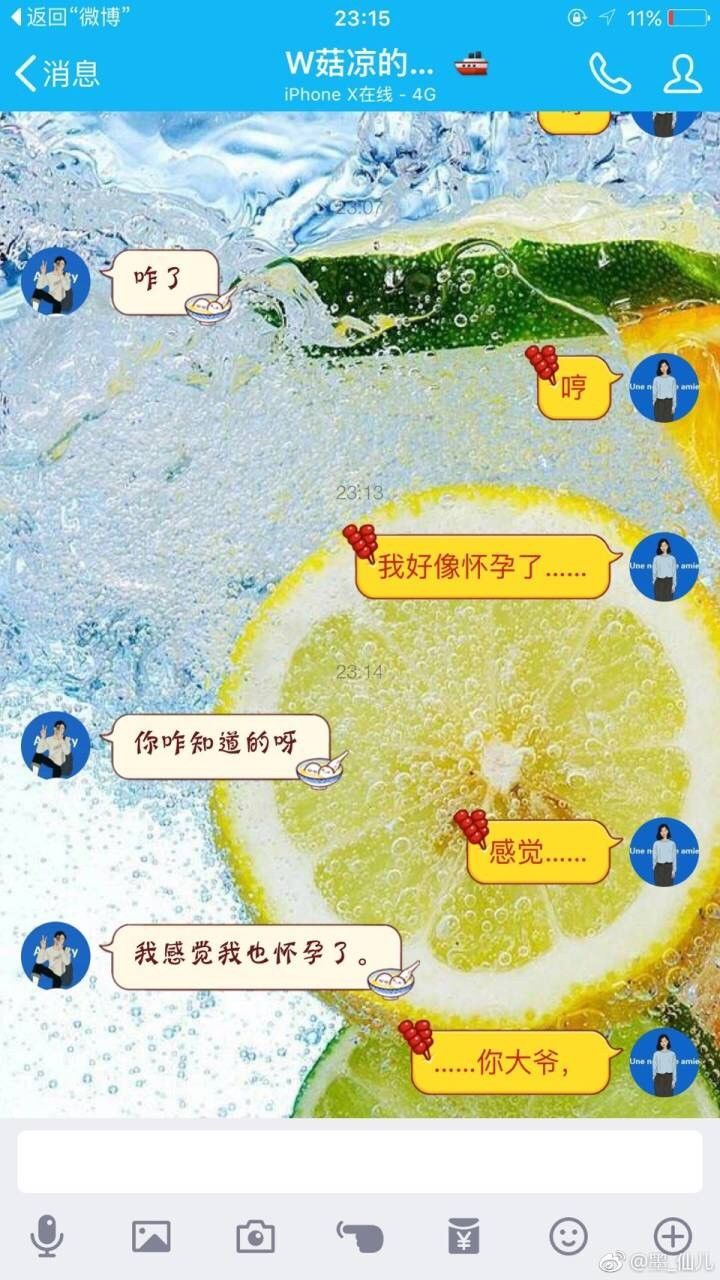Expand more options with the plus icon

click(672, 1237)
